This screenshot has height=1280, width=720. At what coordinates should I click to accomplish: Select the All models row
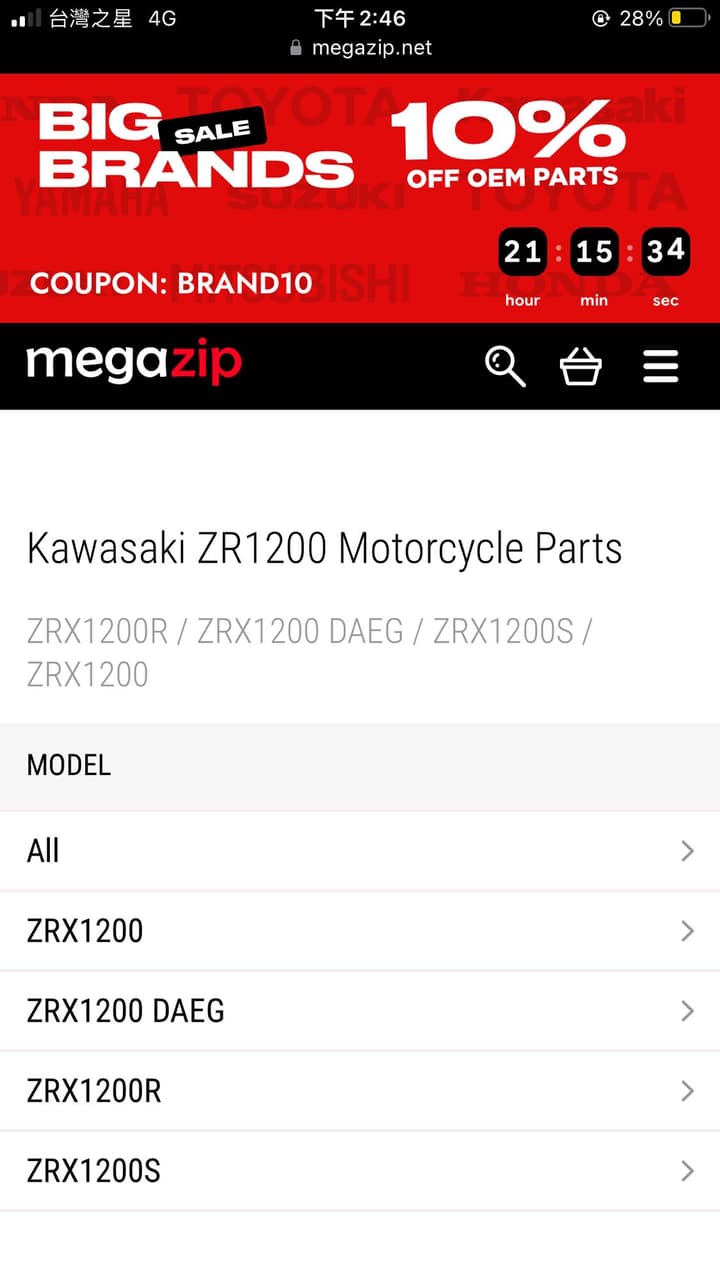360,851
